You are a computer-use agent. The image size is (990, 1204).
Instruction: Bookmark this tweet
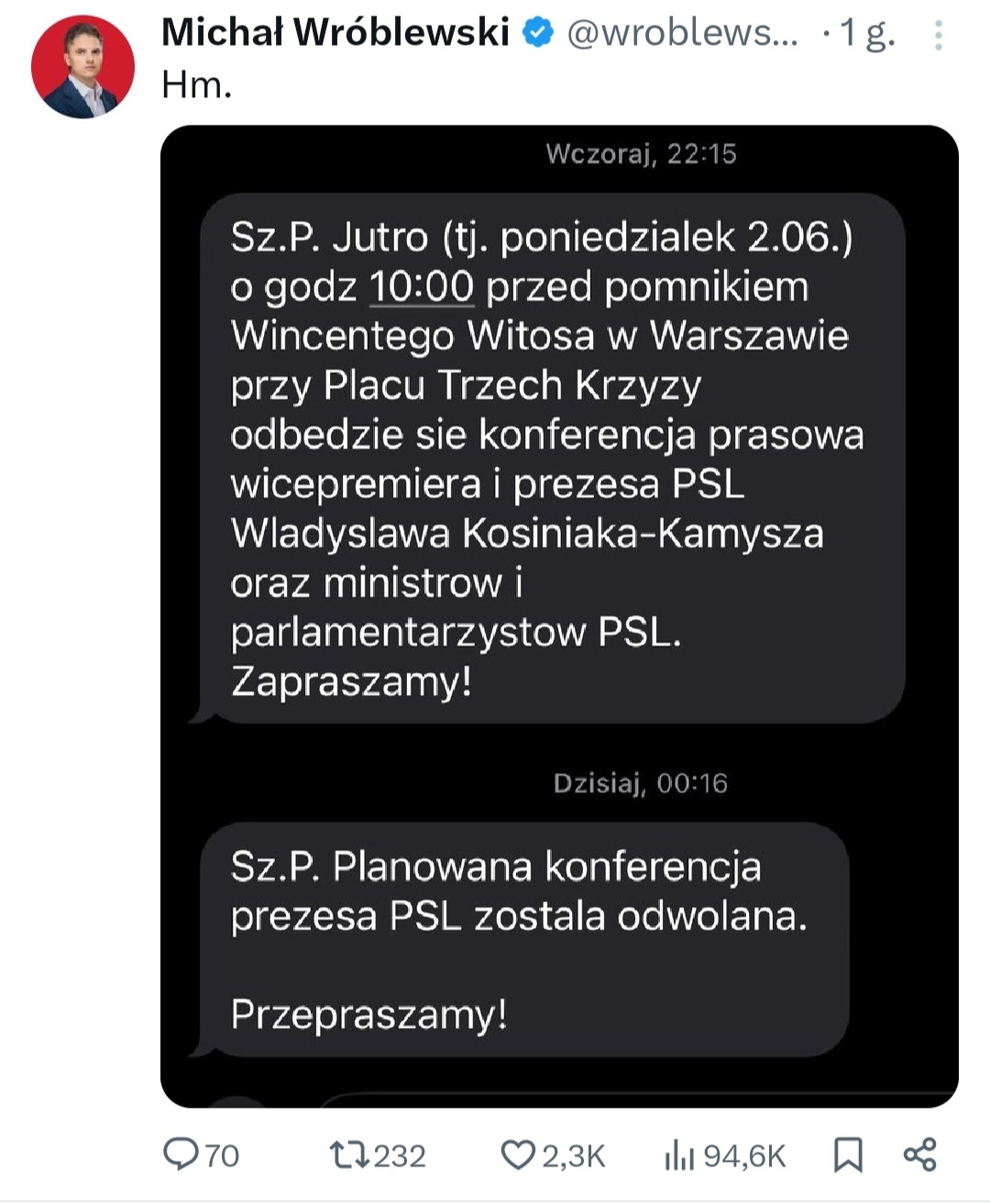(x=848, y=1154)
